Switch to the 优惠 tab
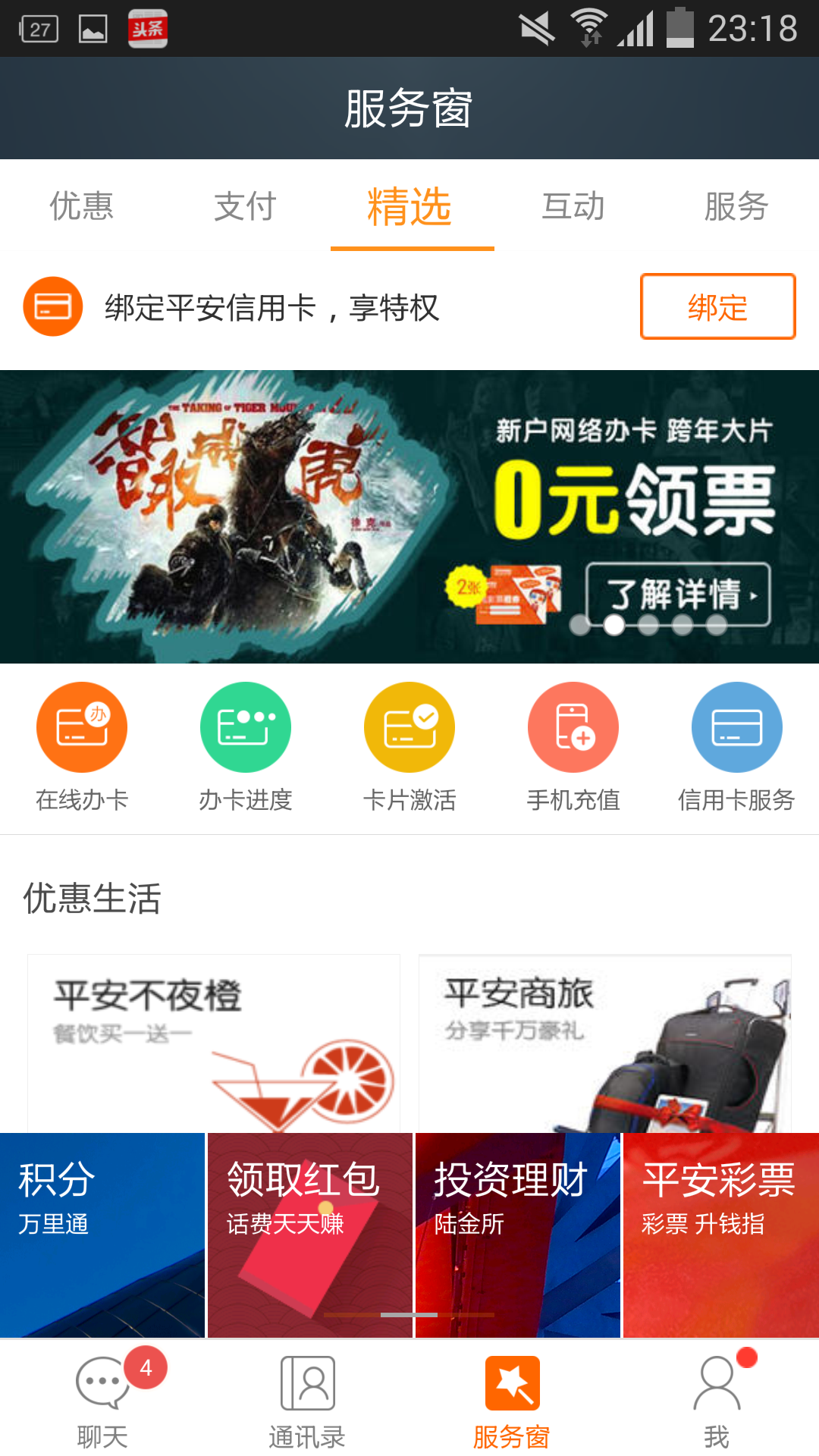Viewport: 819px width, 1456px height. [82, 206]
